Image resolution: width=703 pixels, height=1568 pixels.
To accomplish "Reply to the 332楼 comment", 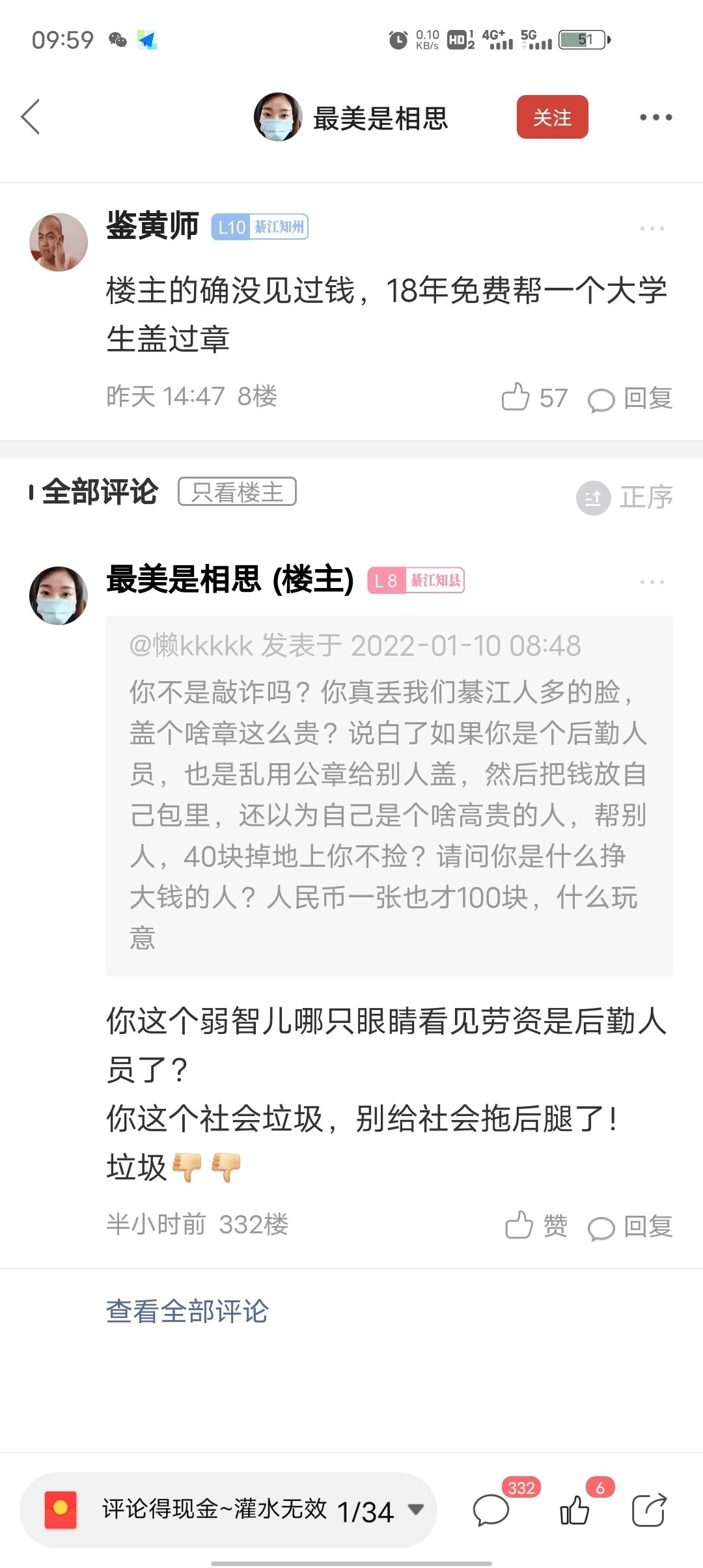I will [630, 1227].
